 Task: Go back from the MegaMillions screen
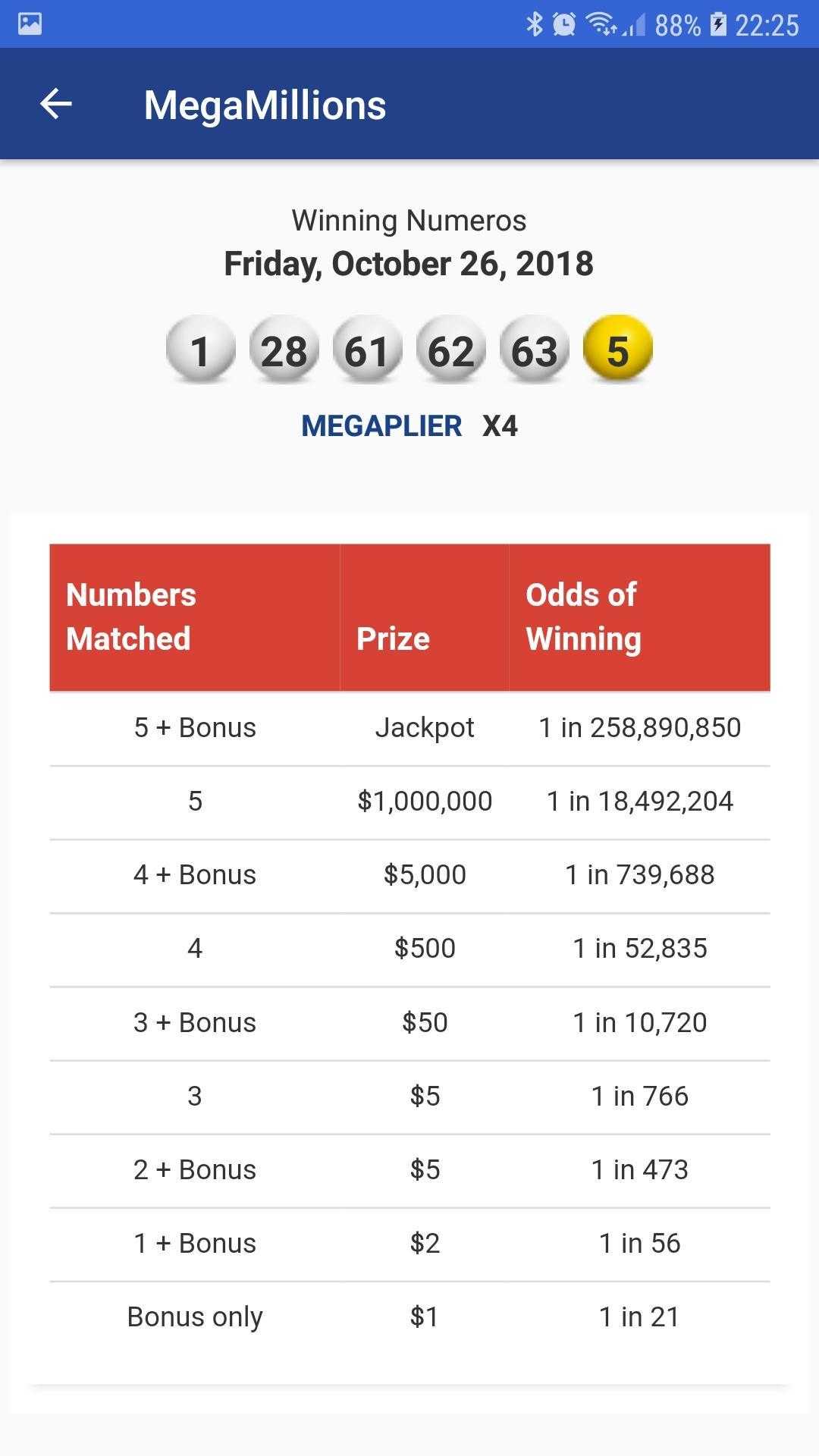coord(55,104)
